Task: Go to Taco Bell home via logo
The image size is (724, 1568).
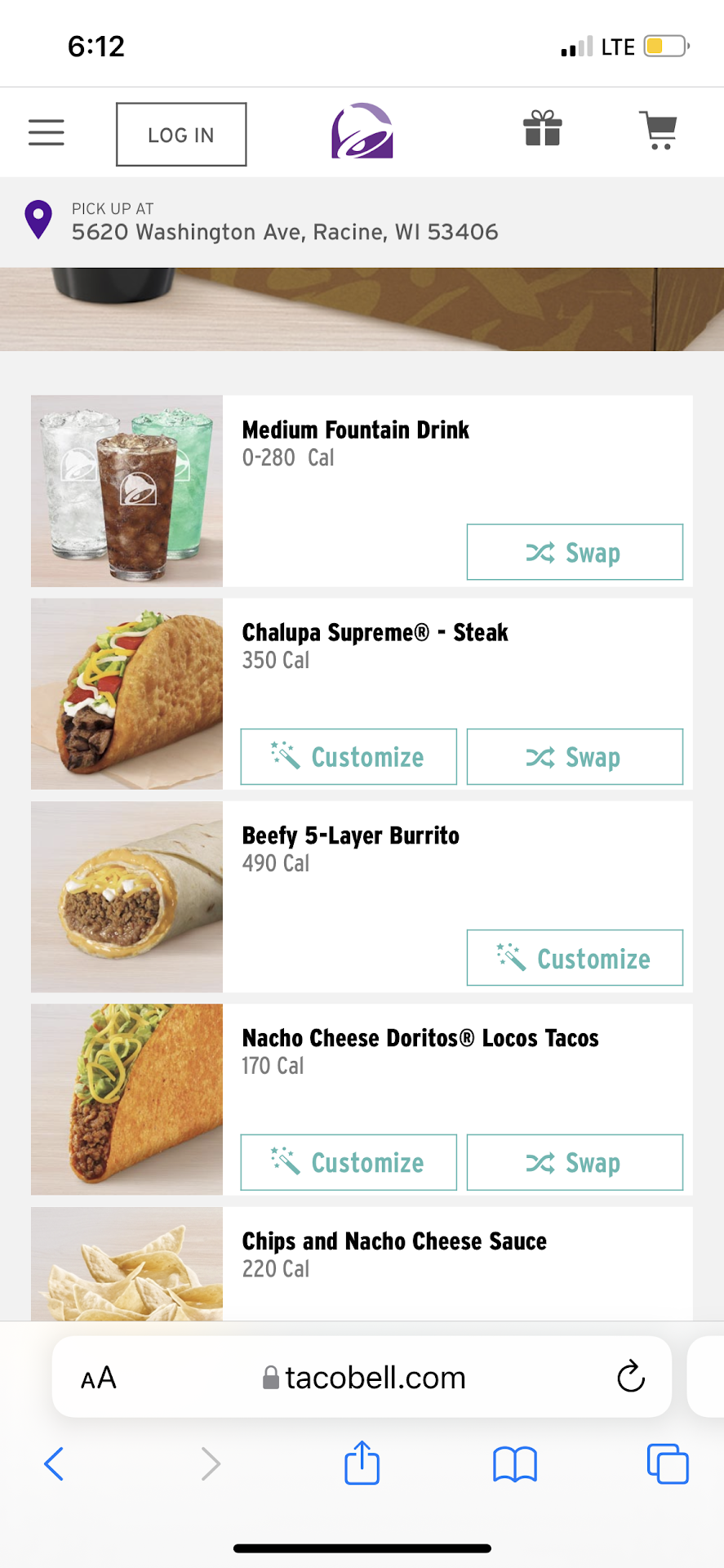Action: (362, 131)
